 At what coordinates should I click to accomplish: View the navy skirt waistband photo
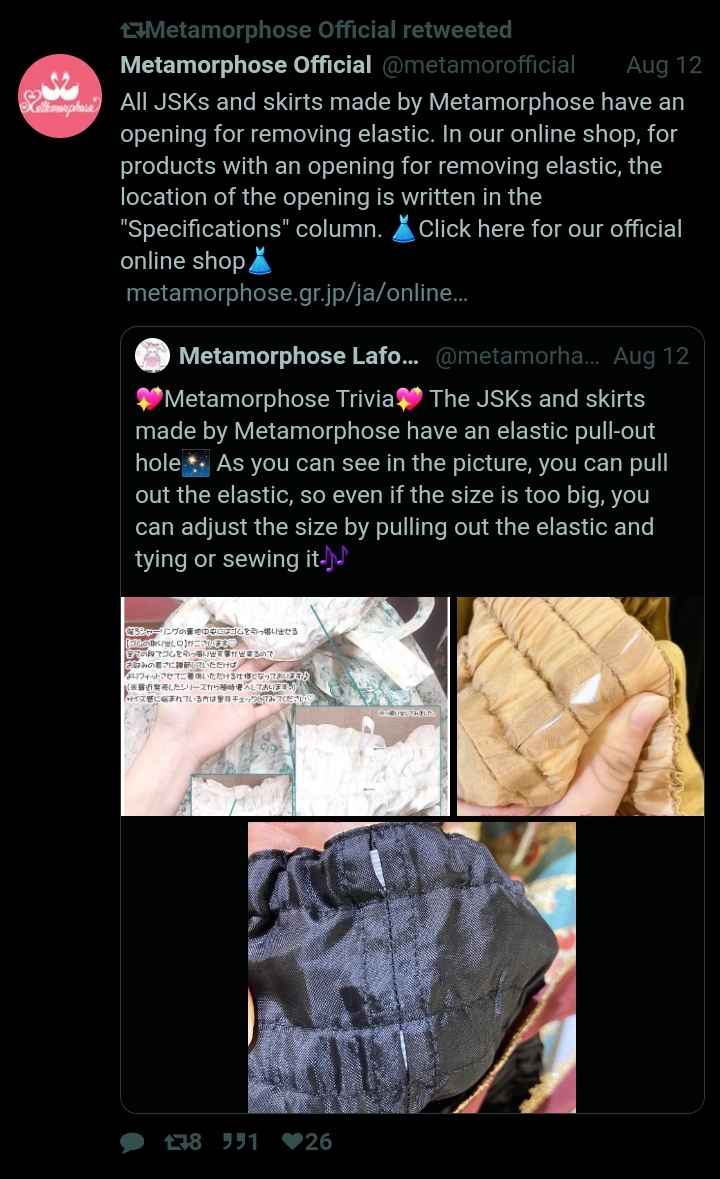[x=412, y=967]
